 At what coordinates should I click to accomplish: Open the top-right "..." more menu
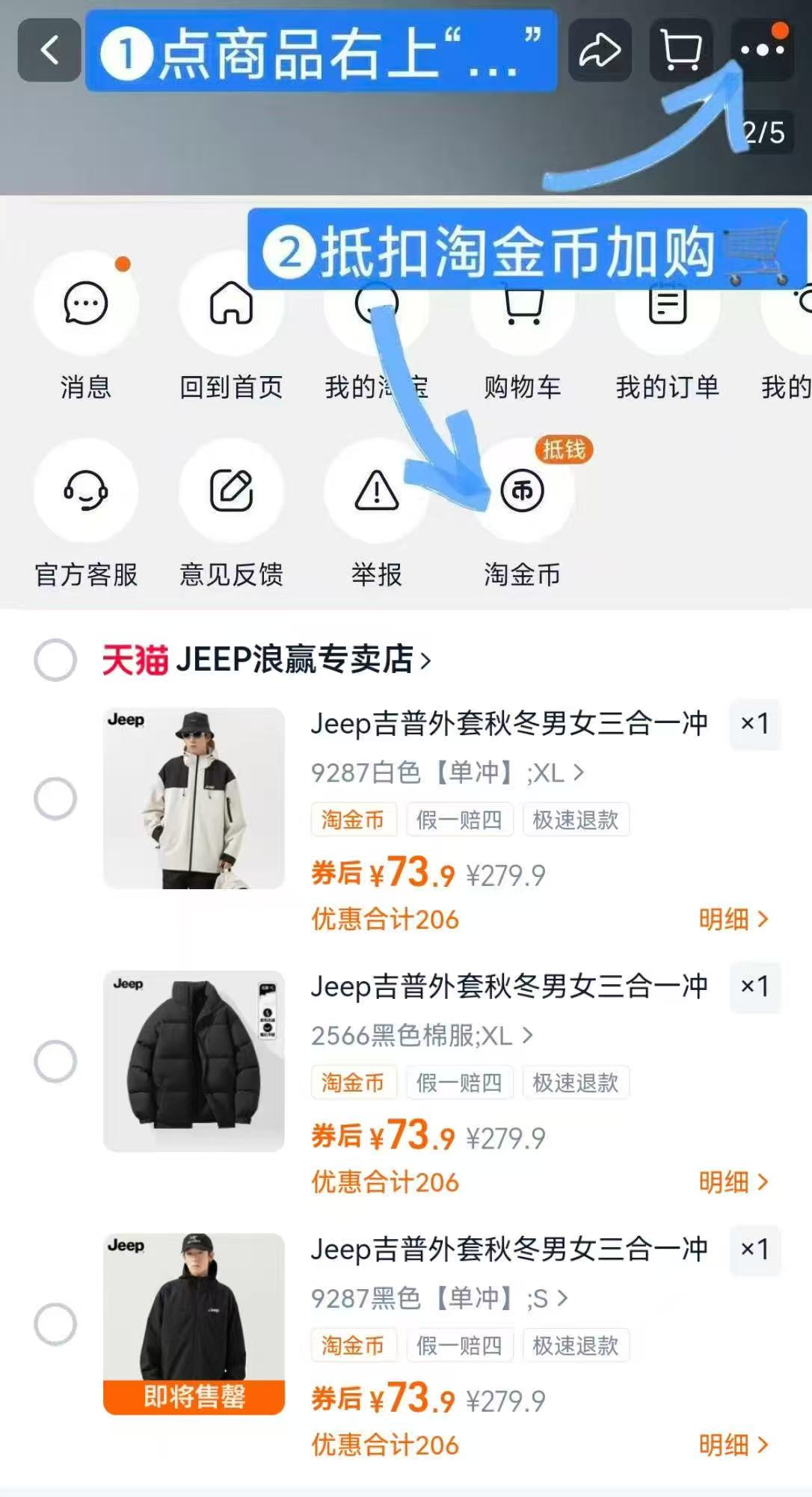coord(763,52)
